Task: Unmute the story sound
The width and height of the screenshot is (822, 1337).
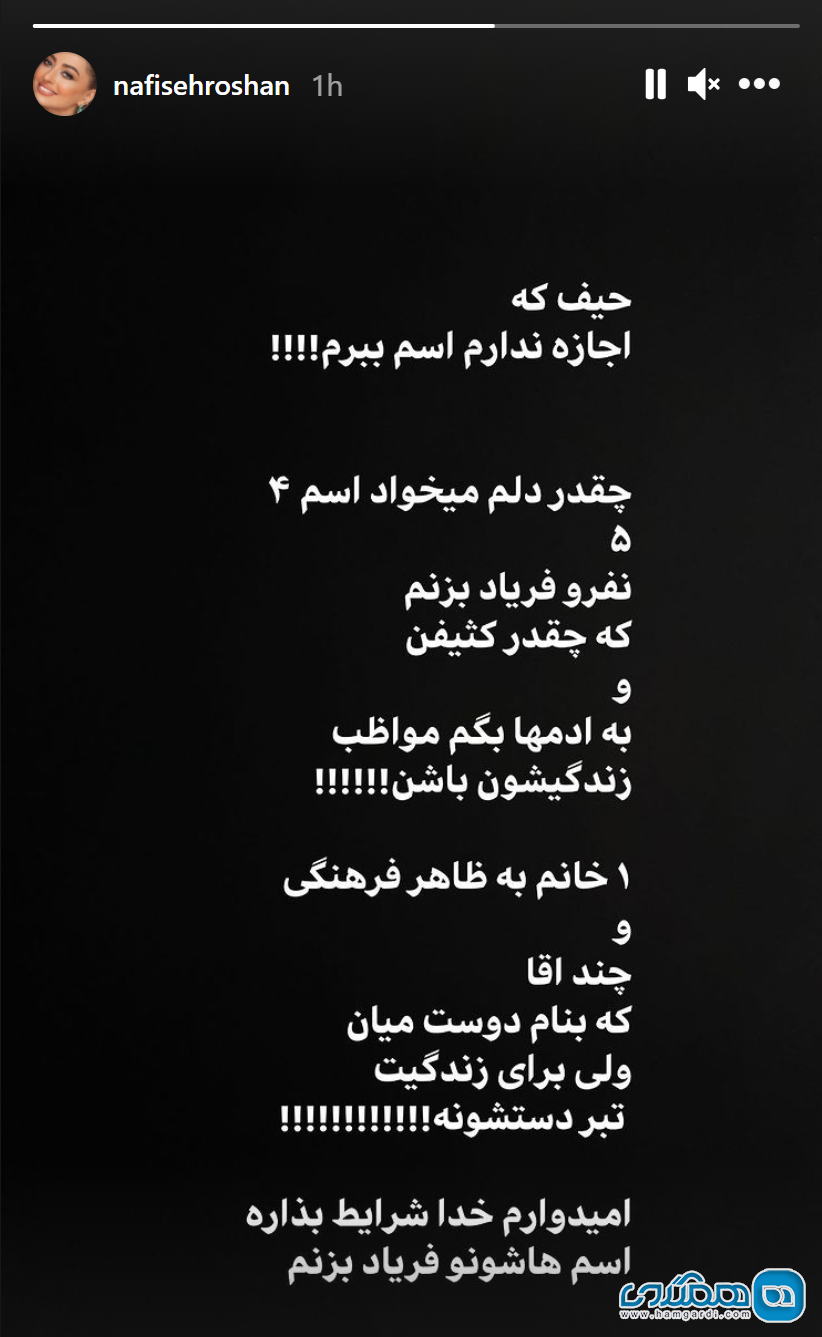Action: (x=704, y=85)
